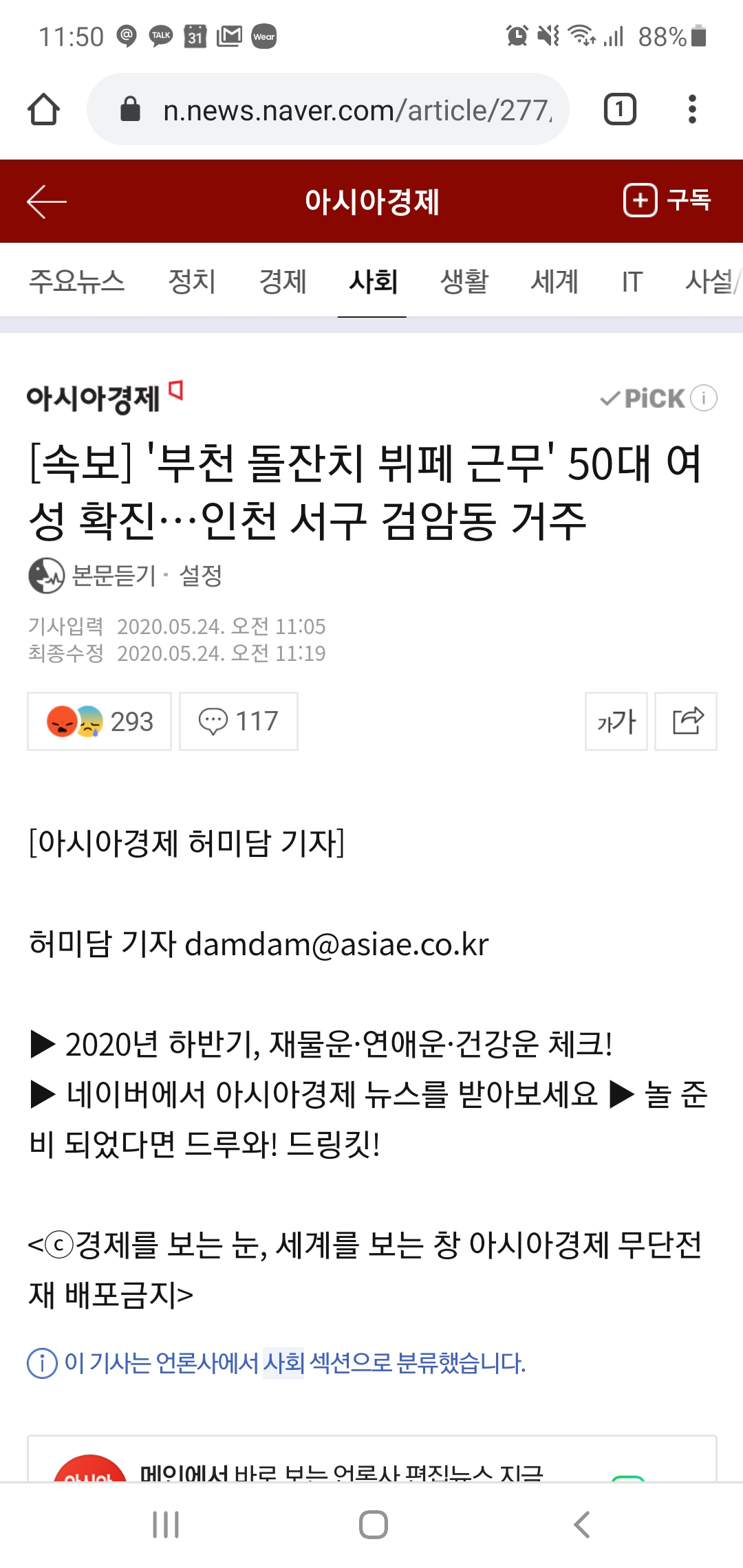Viewport: 743px width, 1568px height.
Task: Tap the system recent apps button
Action: 166,1525
